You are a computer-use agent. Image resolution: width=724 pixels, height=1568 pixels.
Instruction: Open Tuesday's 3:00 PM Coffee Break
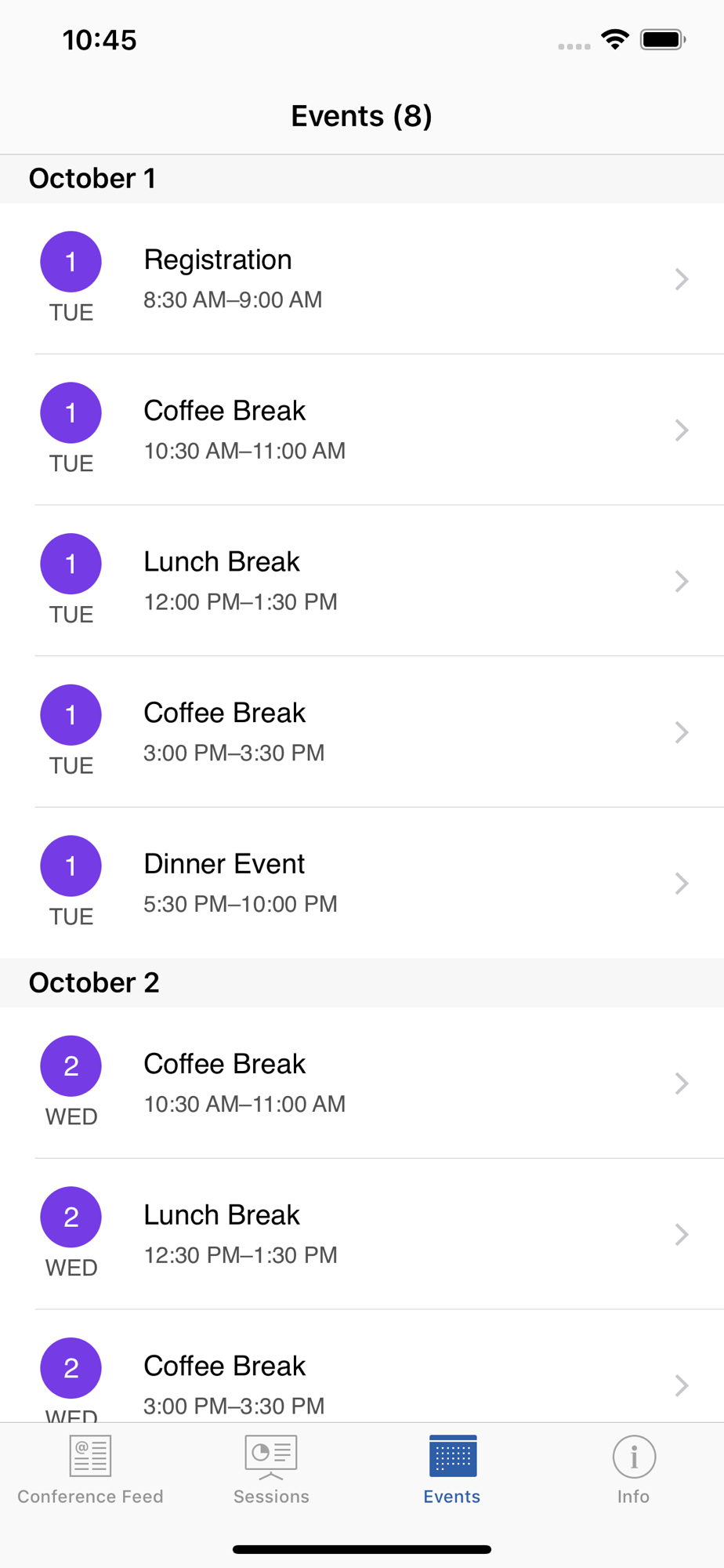click(362, 731)
